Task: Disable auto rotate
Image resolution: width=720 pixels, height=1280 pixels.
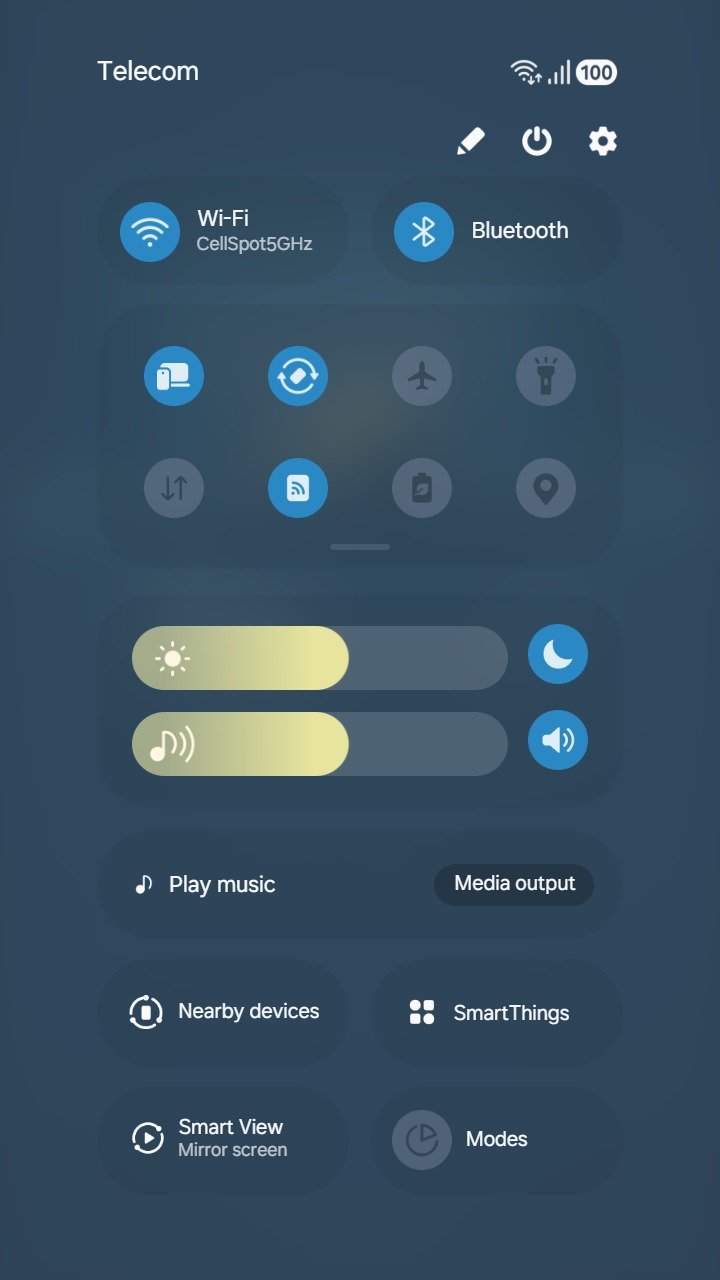Action: 298,376
